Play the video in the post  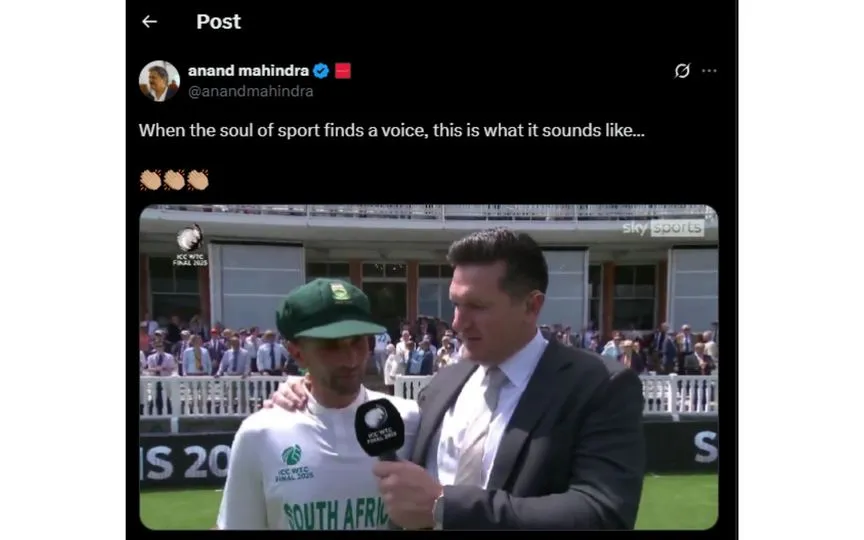click(x=428, y=367)
